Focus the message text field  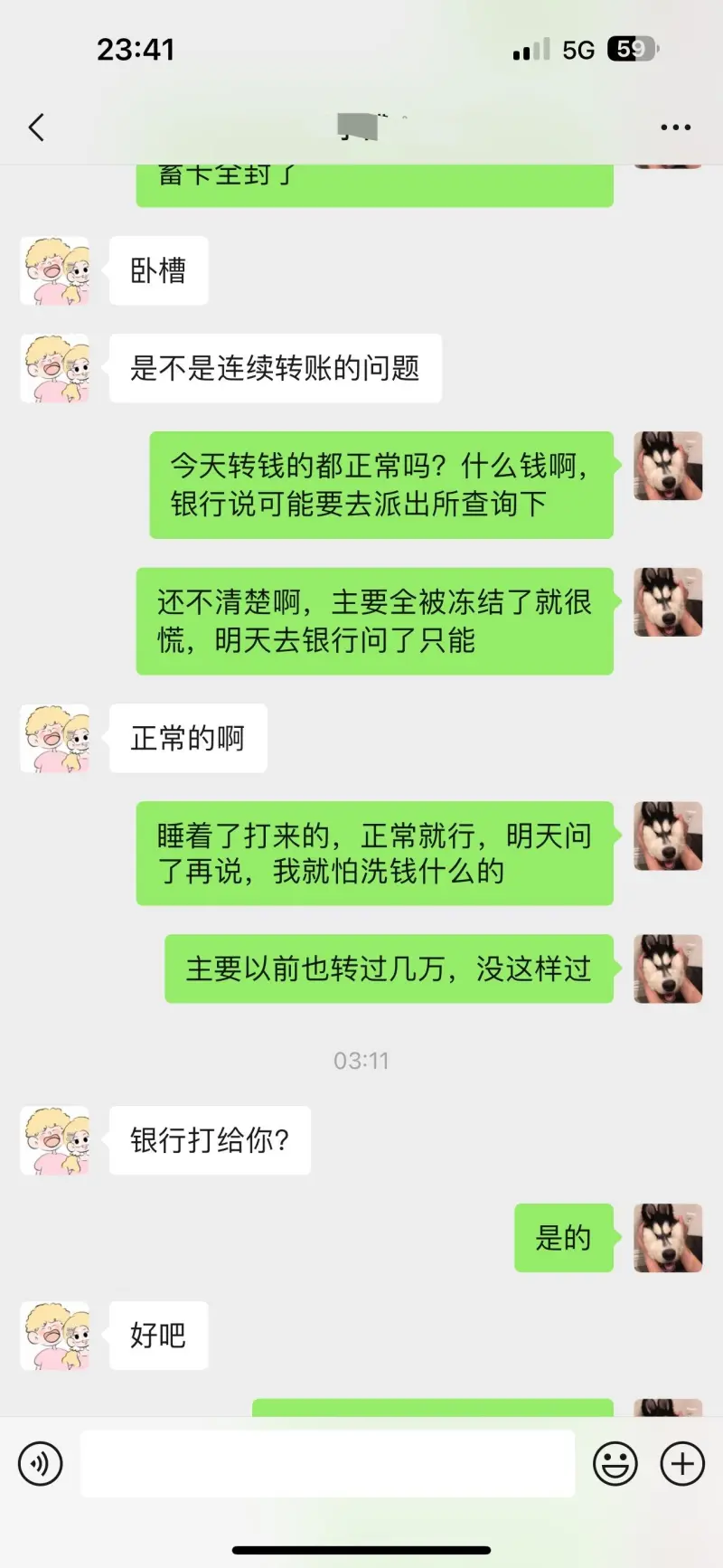pyautogui.click(x=327, y=1463)
